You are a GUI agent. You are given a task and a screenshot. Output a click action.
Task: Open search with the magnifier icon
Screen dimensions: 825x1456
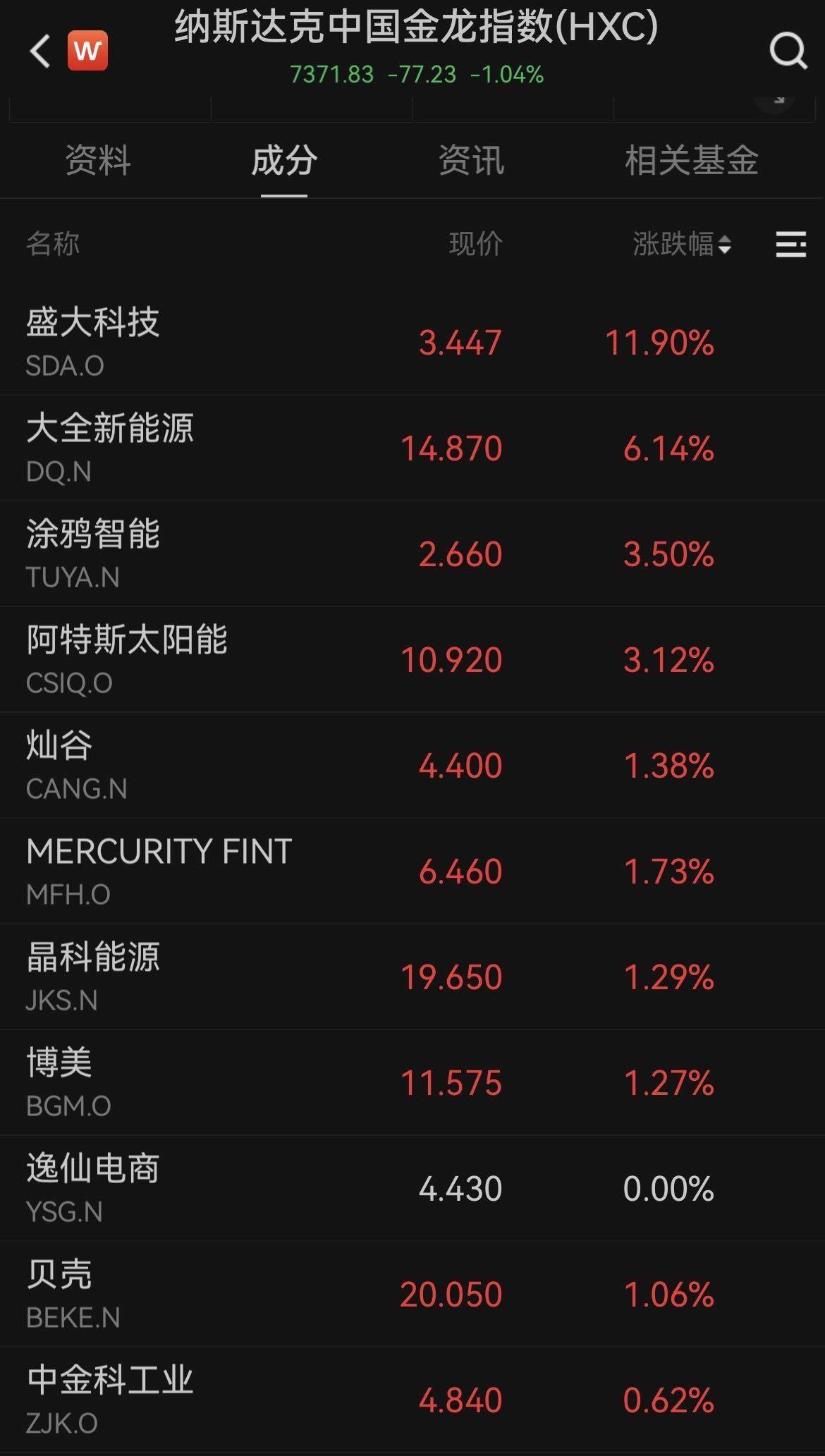point(788,51)
